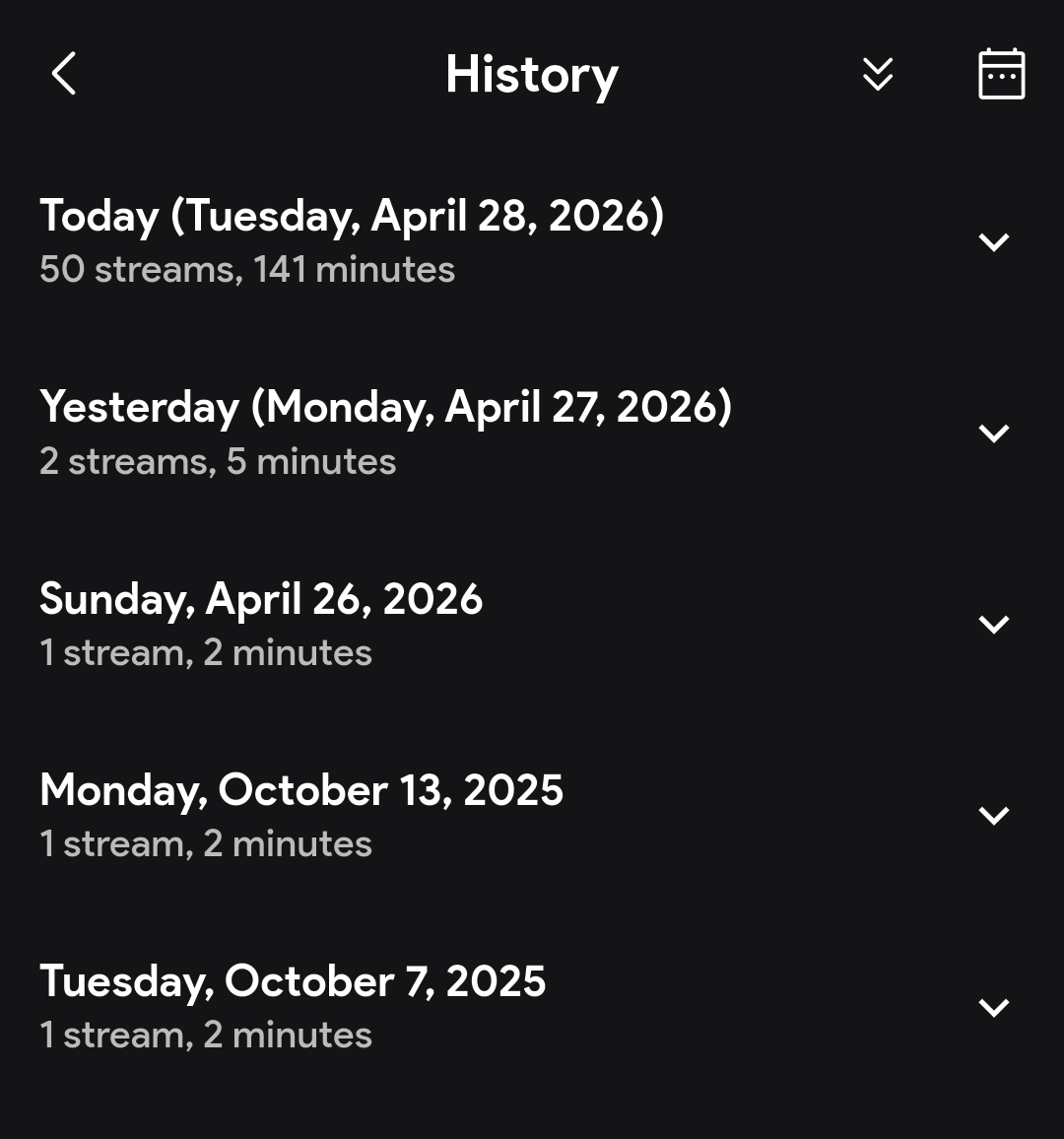Expand all days with the double-chevron icon
Image resolution: width=1064 pixels, height=1139 pixels.
click(878, 74)
